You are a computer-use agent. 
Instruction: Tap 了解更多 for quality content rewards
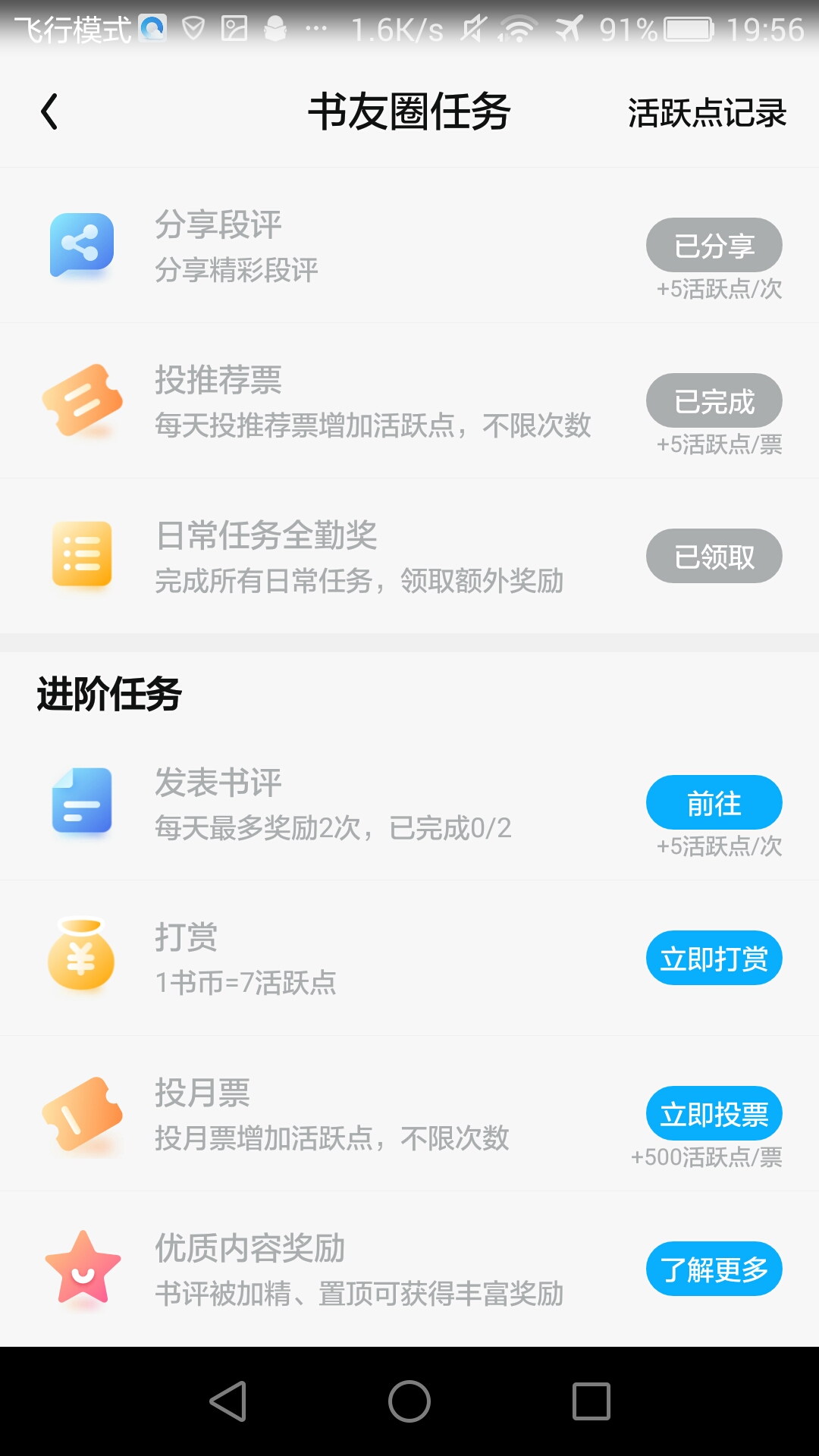[x=714, y=1269]
